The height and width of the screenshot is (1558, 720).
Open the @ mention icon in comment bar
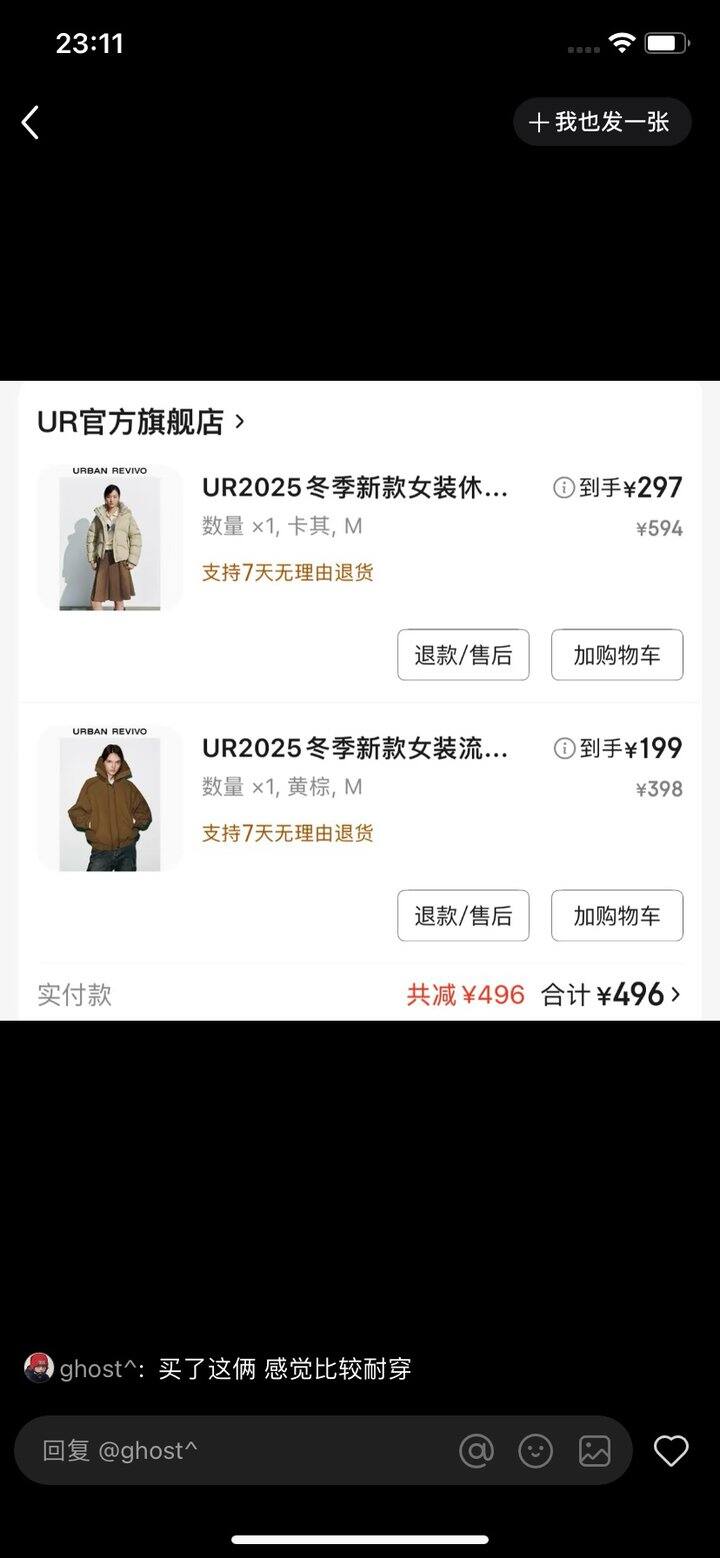point(477,1450)
